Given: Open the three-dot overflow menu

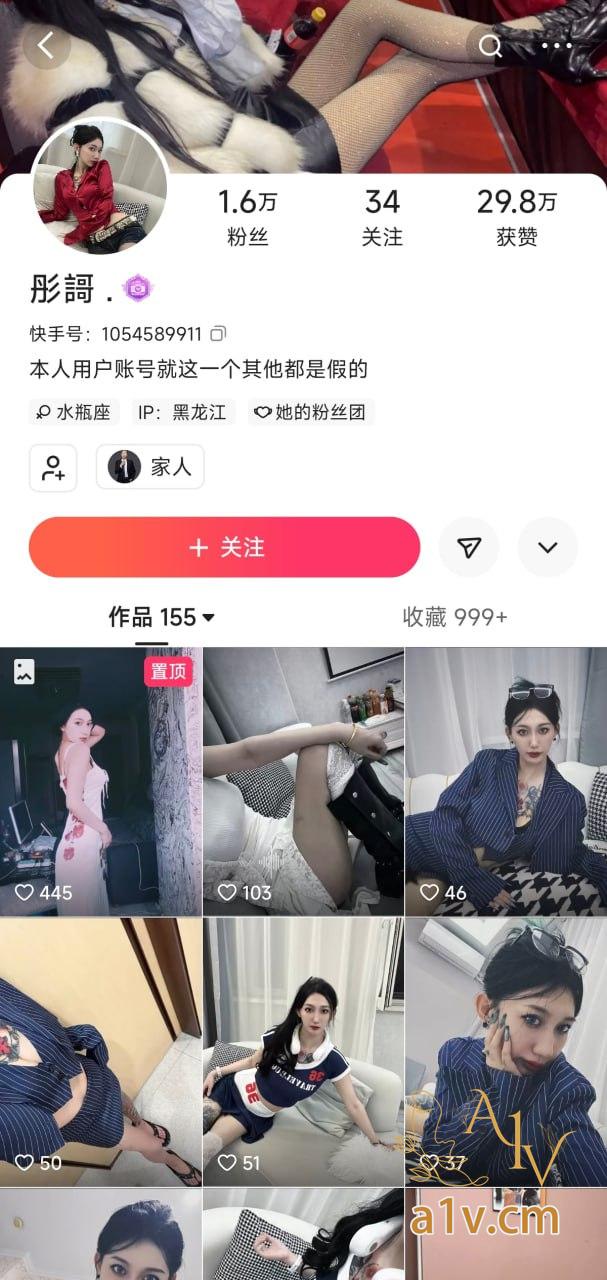Looking at the screenshot, I should click(x=556, y=46).
